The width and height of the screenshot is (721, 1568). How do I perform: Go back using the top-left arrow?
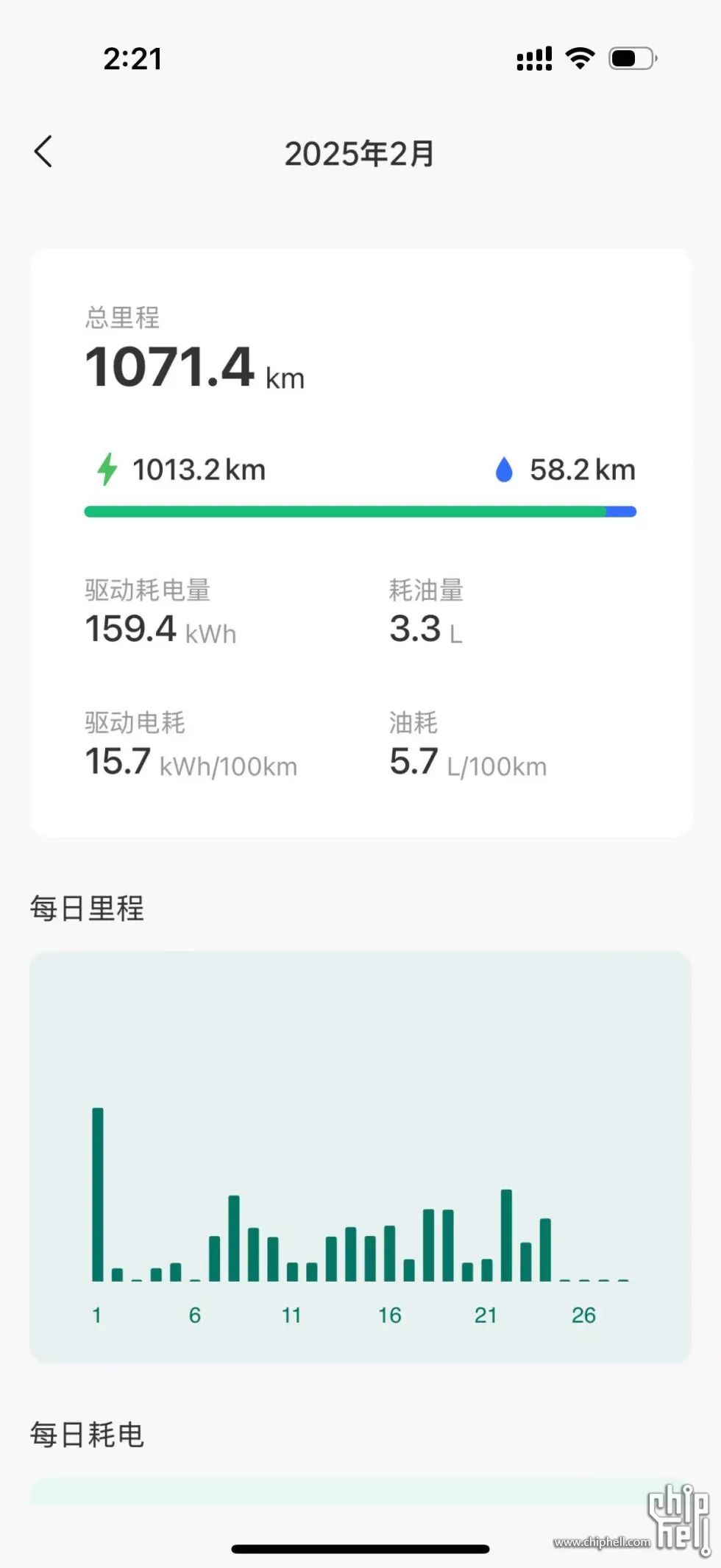(x=43, y=152)
